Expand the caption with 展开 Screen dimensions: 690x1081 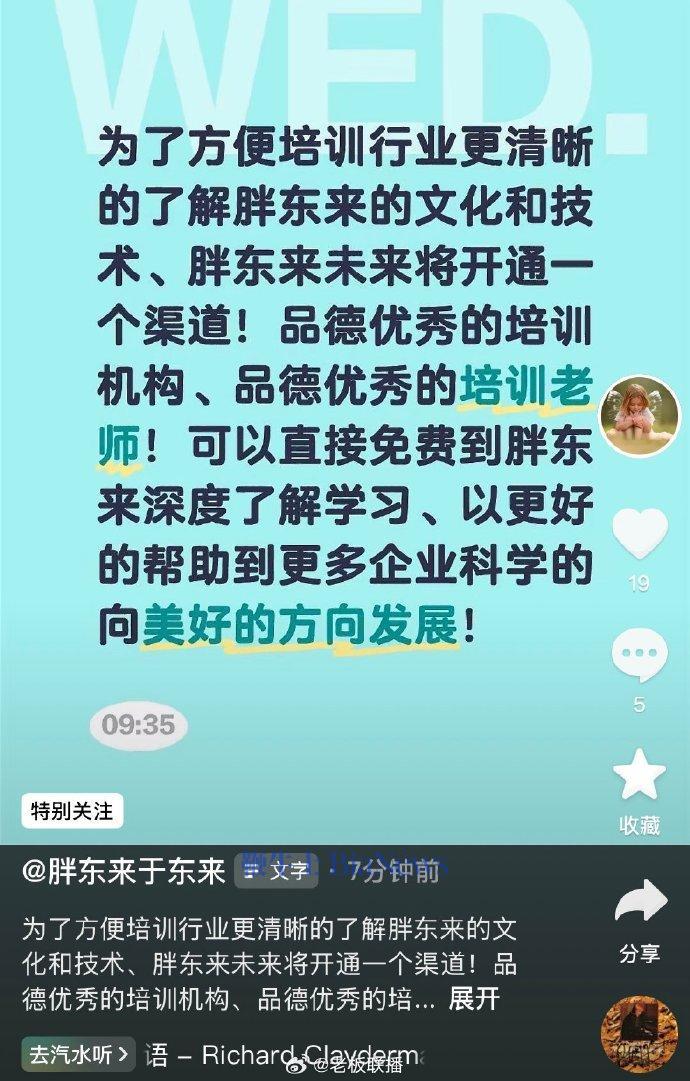474,999
